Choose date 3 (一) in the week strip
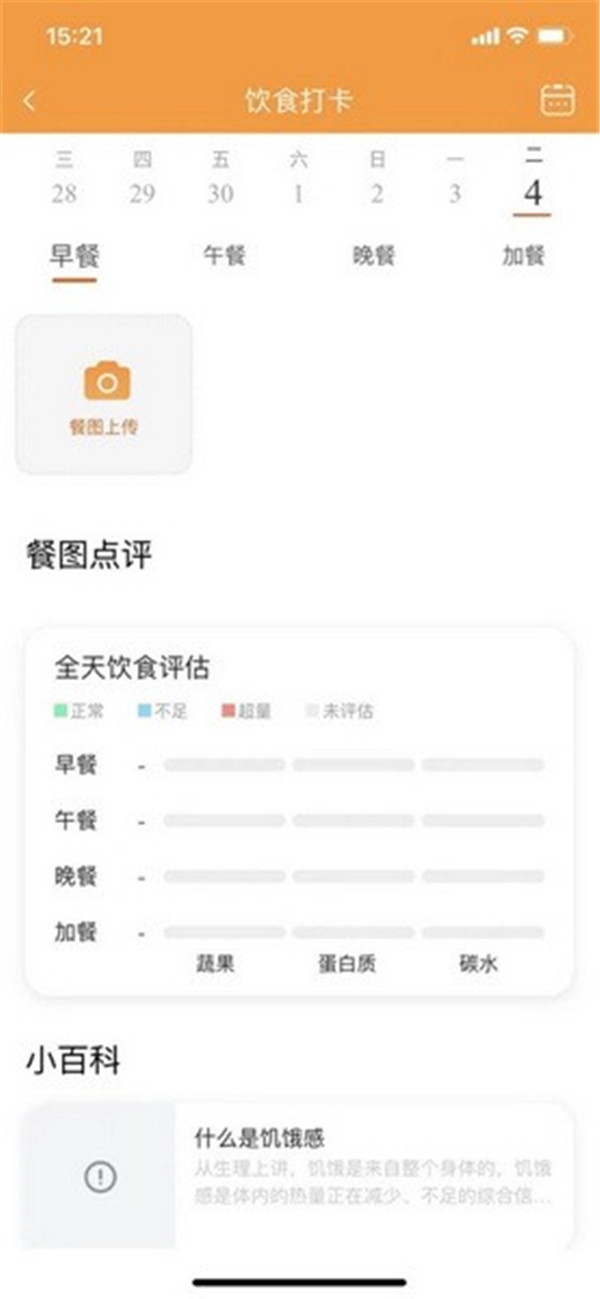This screenshot has height=1299, width=600. [x=455, y=182]
